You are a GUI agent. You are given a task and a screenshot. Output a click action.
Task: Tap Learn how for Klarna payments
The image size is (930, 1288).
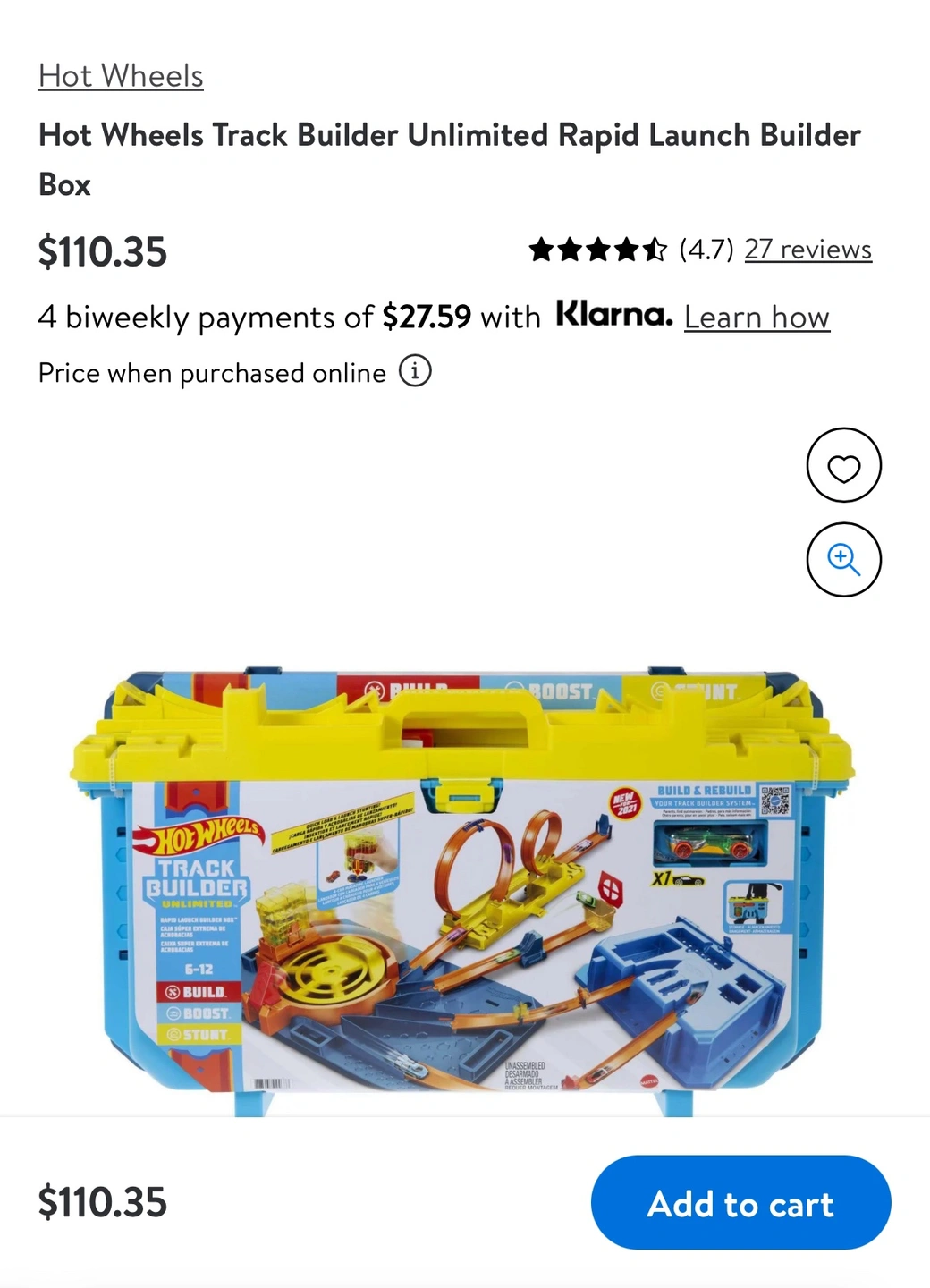[x=757, y=317]
